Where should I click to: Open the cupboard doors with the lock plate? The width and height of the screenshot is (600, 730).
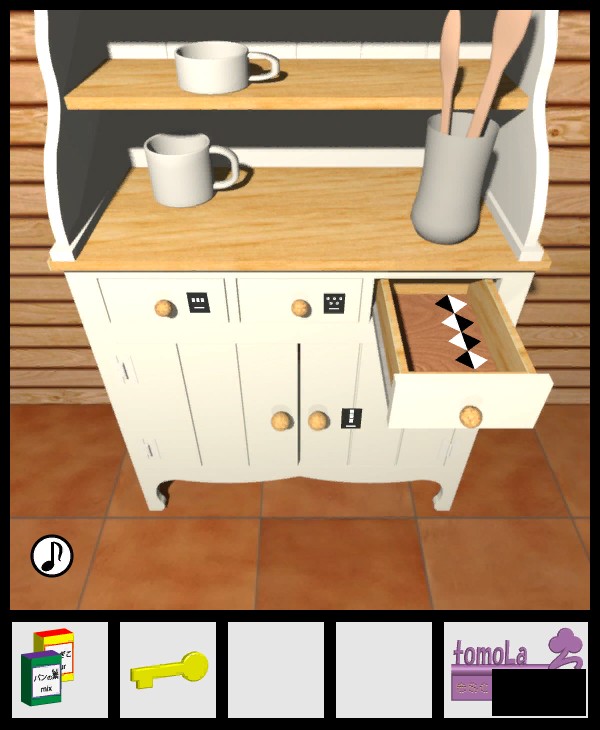(x=300, y=420)
